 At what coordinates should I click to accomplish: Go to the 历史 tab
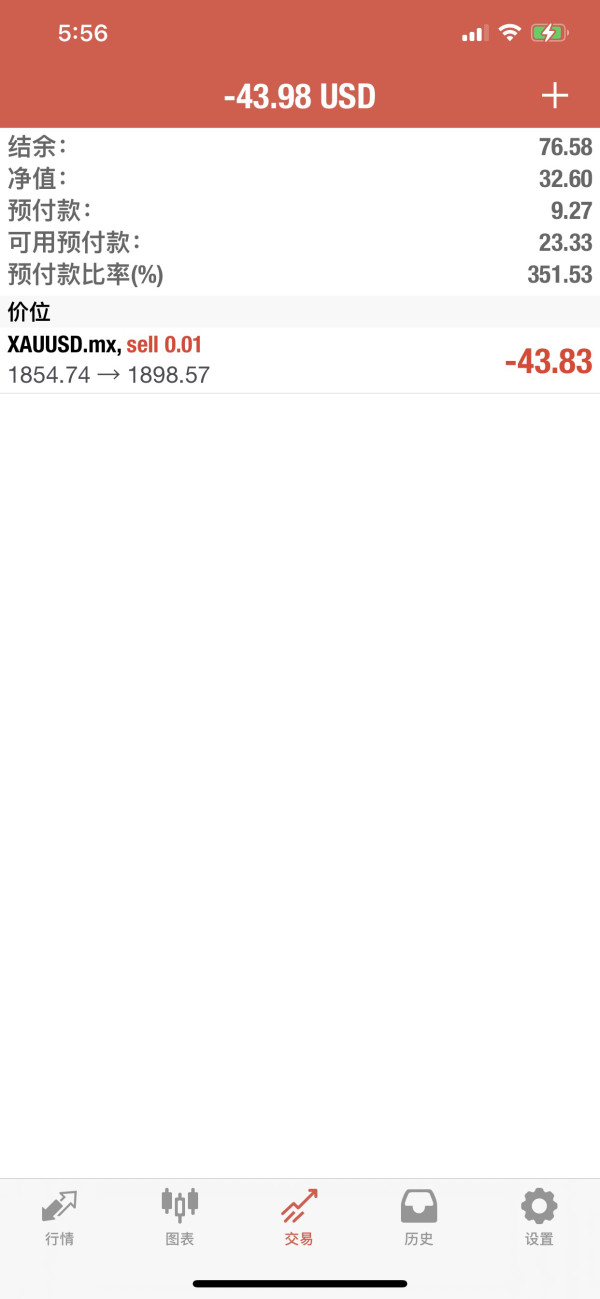coord(419,1217)
